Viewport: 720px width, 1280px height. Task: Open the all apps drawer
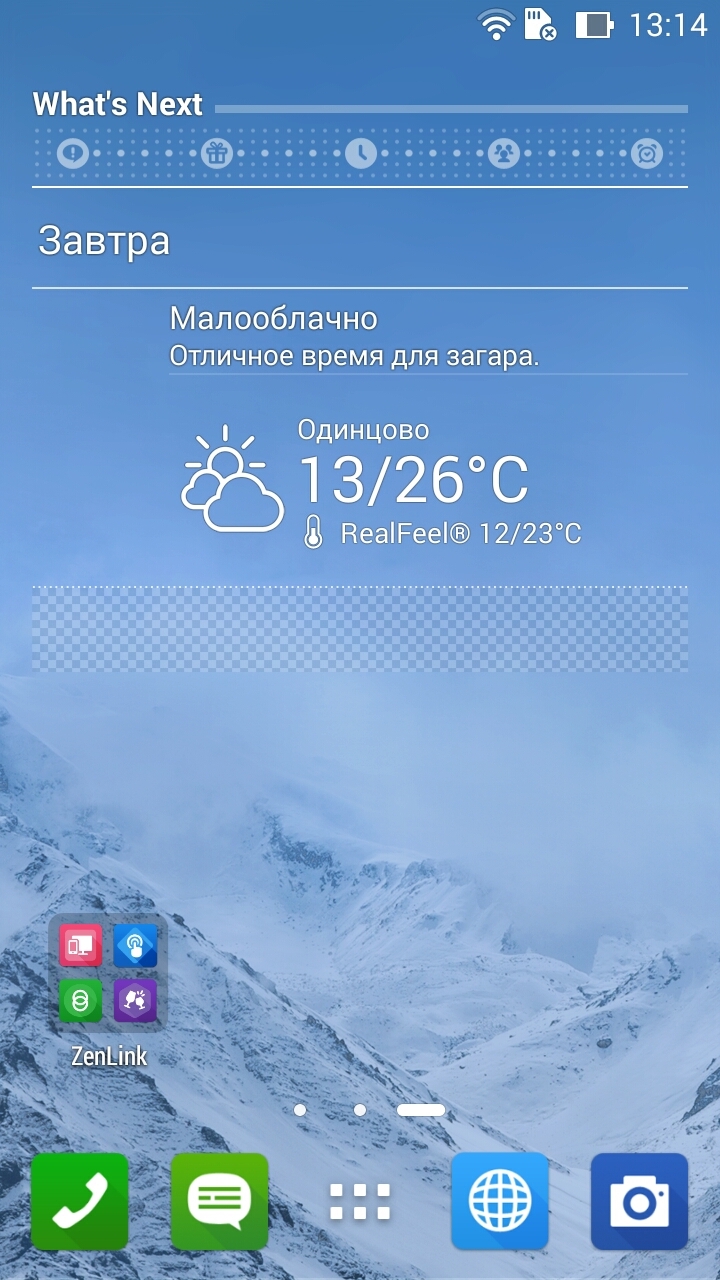point(360,1202)
